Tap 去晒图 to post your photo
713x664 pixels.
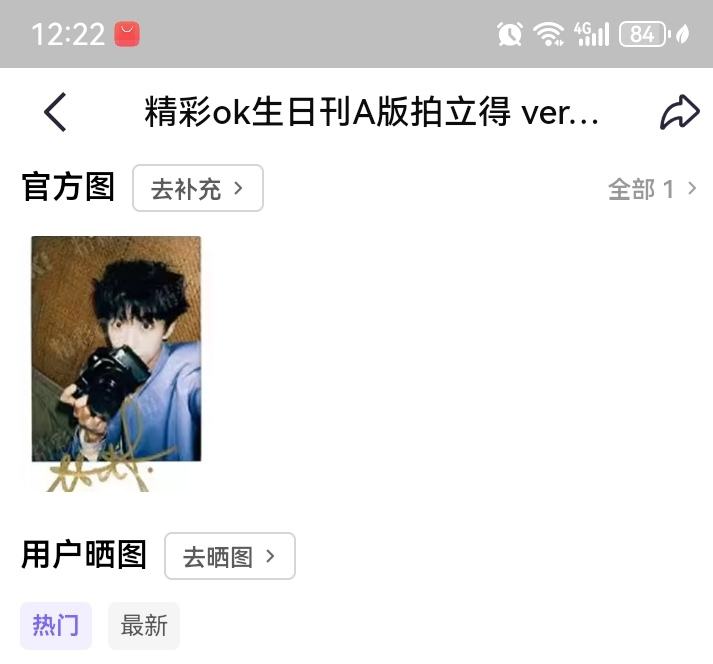[x=229, y=556]
